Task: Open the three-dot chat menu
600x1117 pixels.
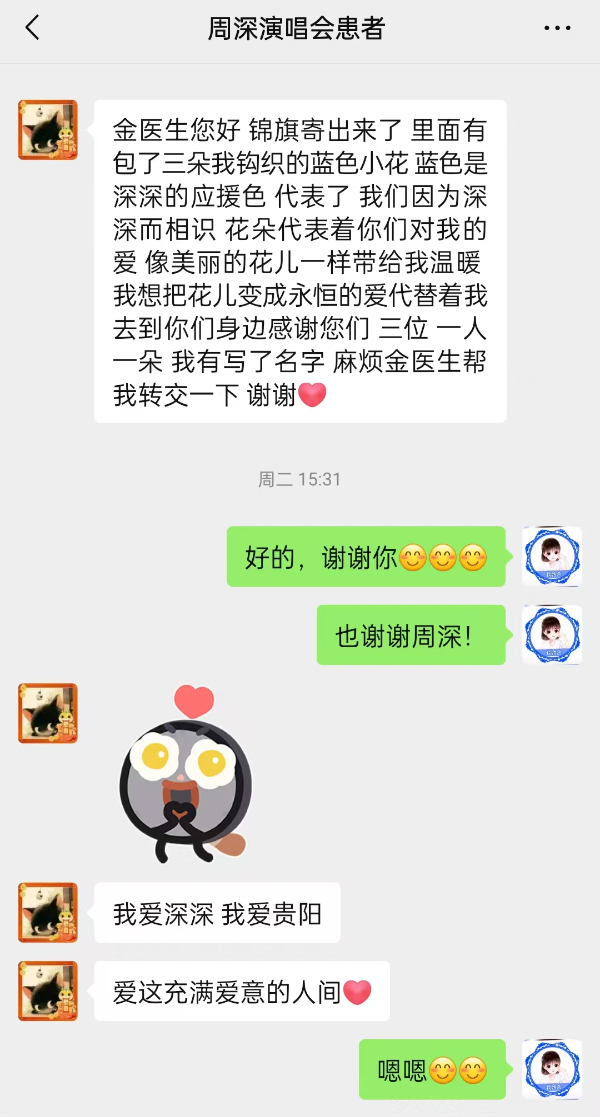Action: pyautogui.click(x=557, y=28)
